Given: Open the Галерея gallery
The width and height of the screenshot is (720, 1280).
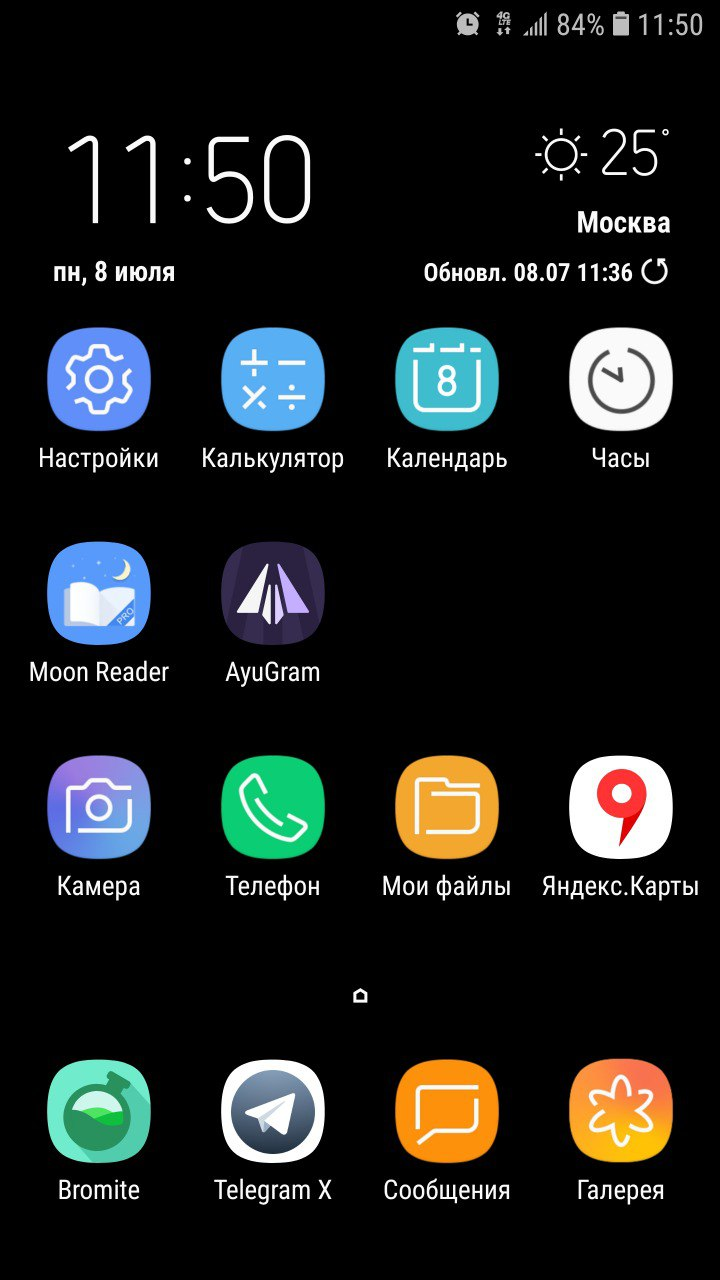Looking at the screenshot, I should click(621, 1112).
